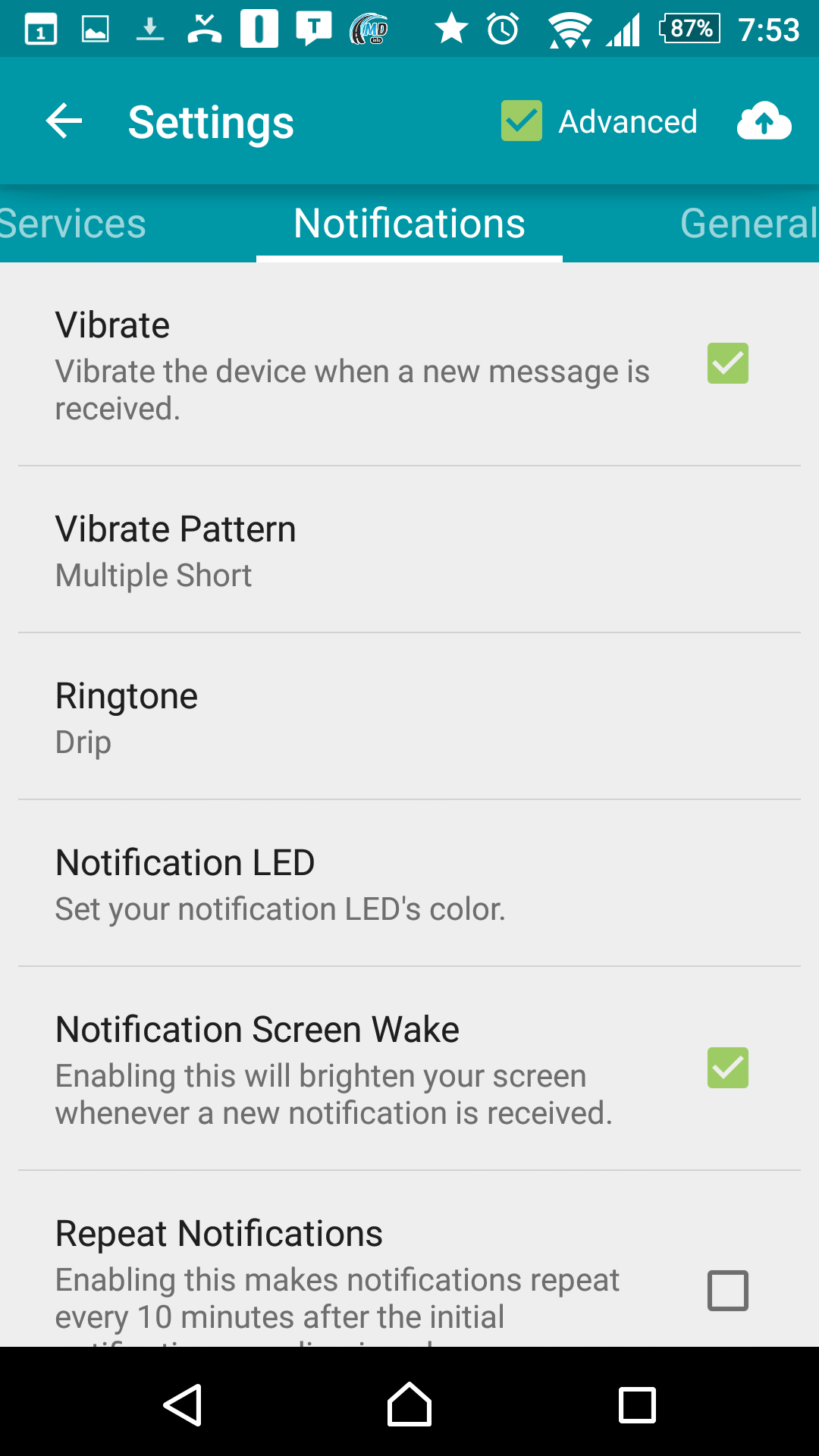Open Vibrate Pattern setting
819x1456 pixels.
pos(409,550)
